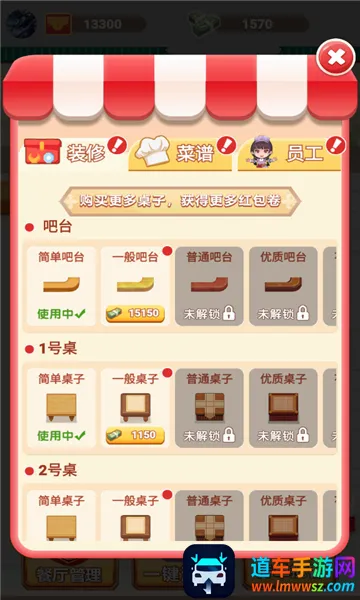Viewport: 360px width, 600px height.
Task: Open 一般桌子 card under 2号桌
Action: pos(135,515)
